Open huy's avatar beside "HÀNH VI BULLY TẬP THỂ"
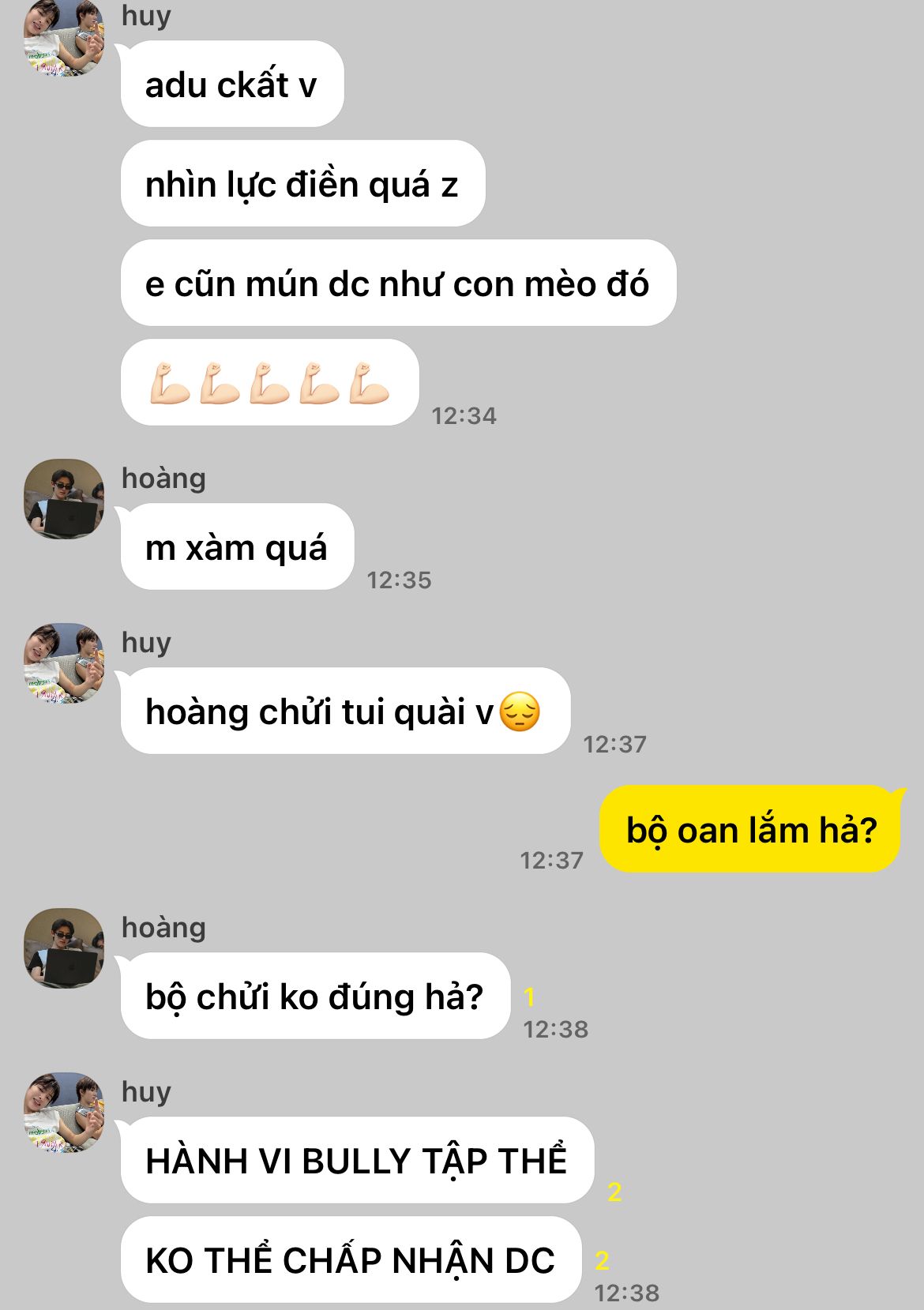924x1310 pixels. click(64, 1113)
